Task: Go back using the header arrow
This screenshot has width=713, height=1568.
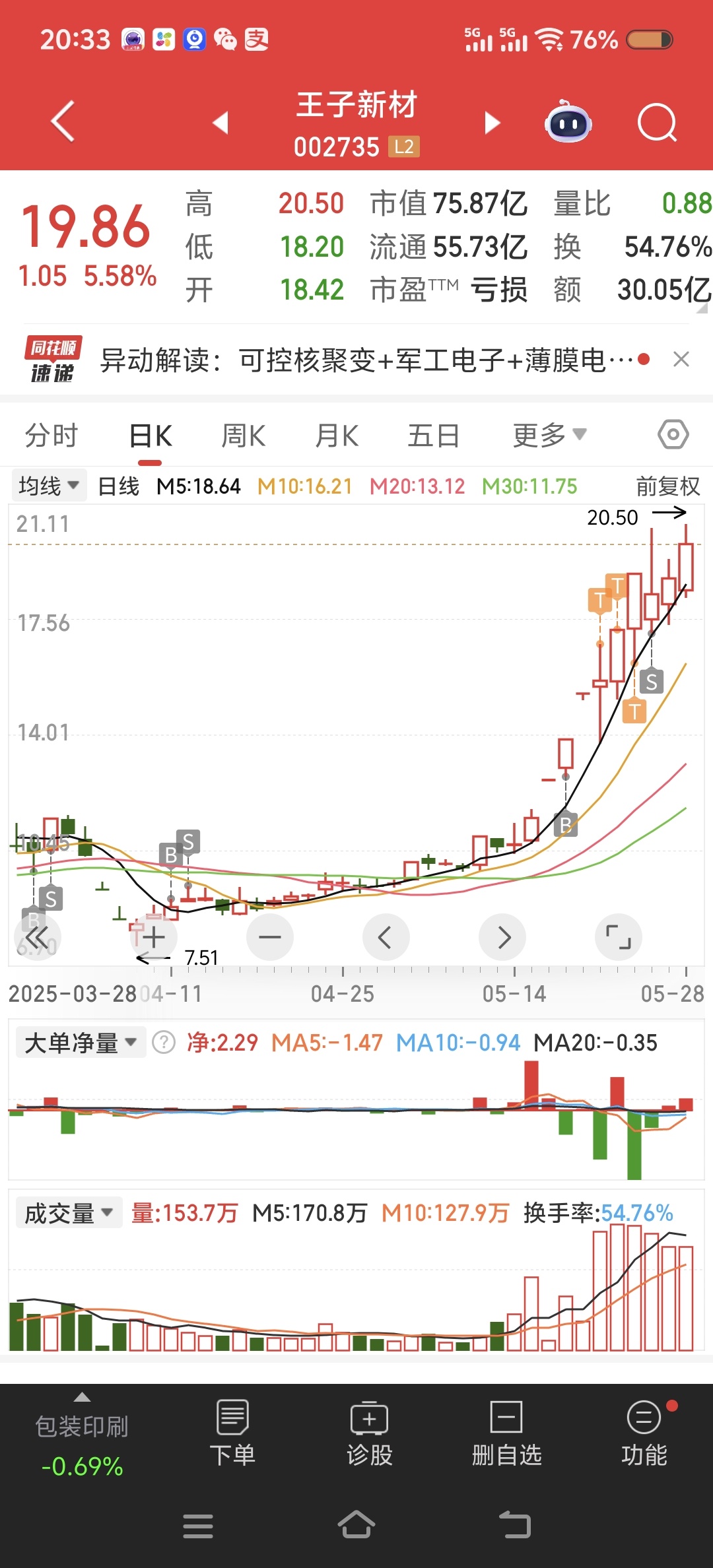Action: click(x=63, y=122)
